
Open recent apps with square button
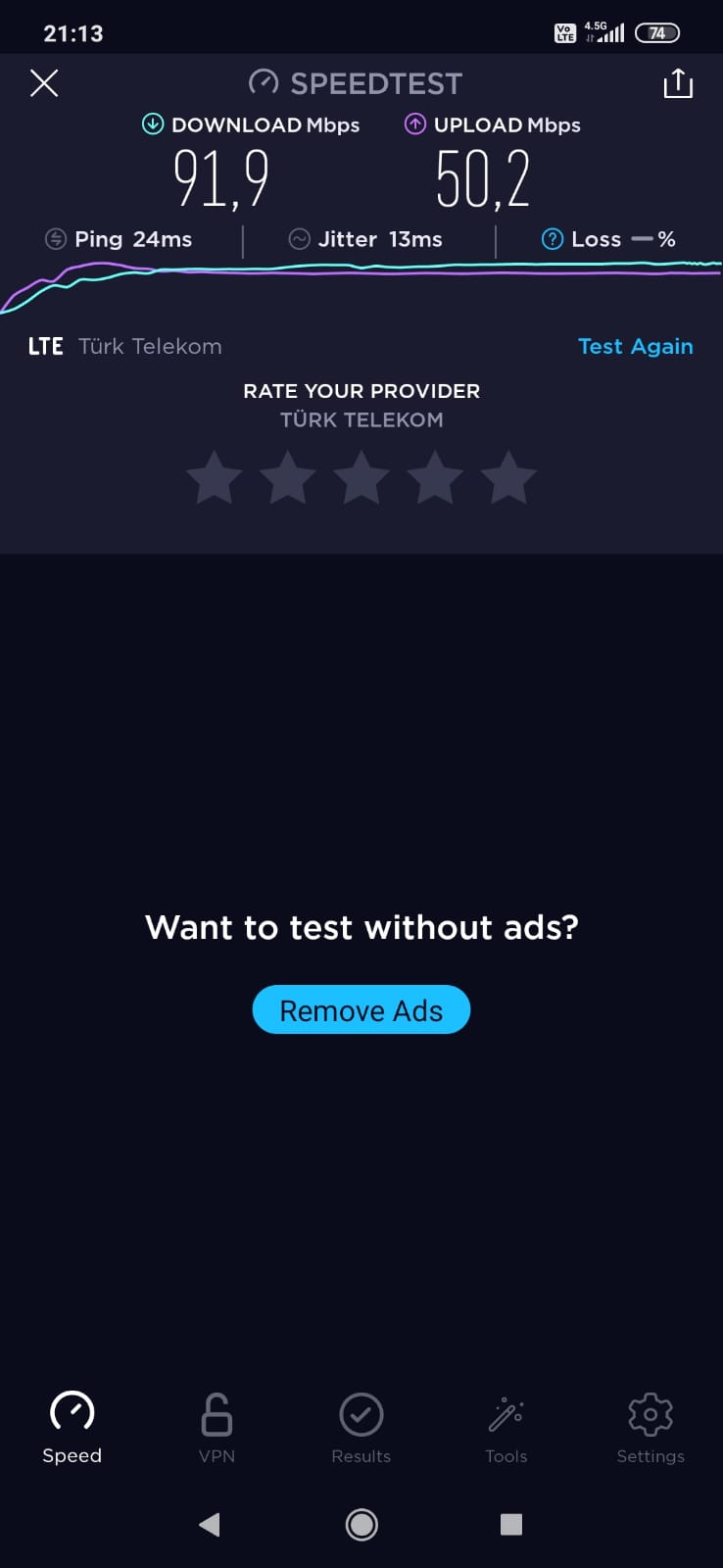point(511,1524)
